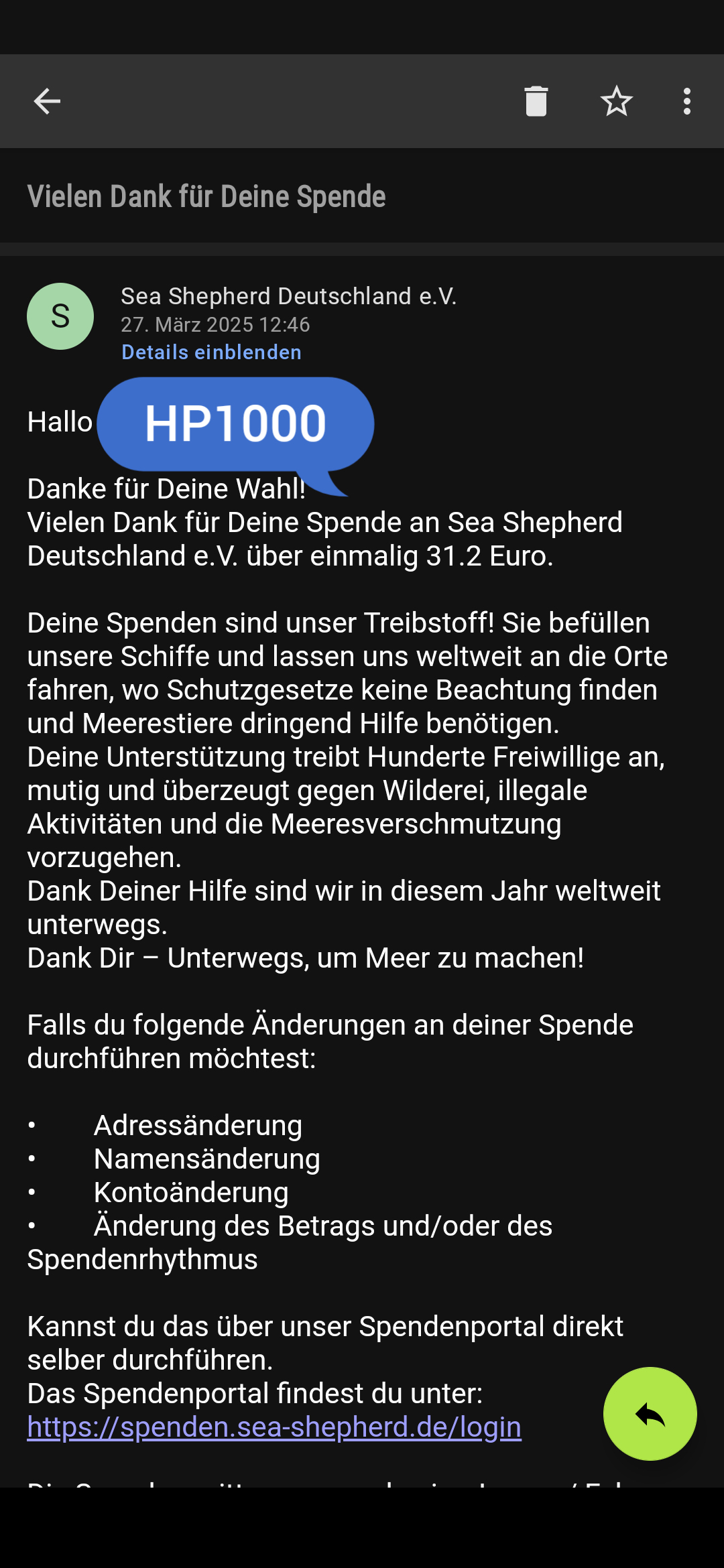
Task: Tap Details einblenden to show sender details
Action: (x=211, y=352)
